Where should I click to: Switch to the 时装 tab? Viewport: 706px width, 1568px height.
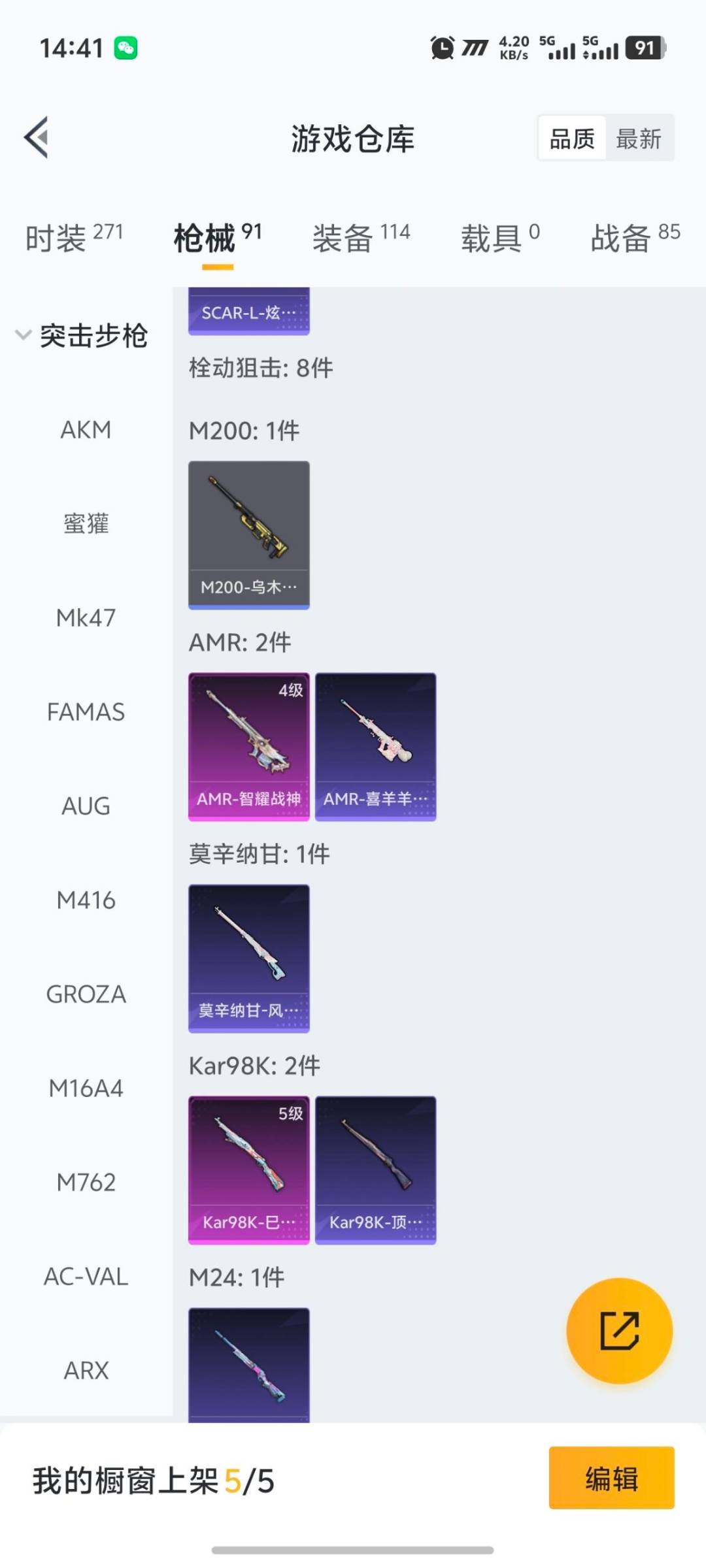(x=74, y=238)
